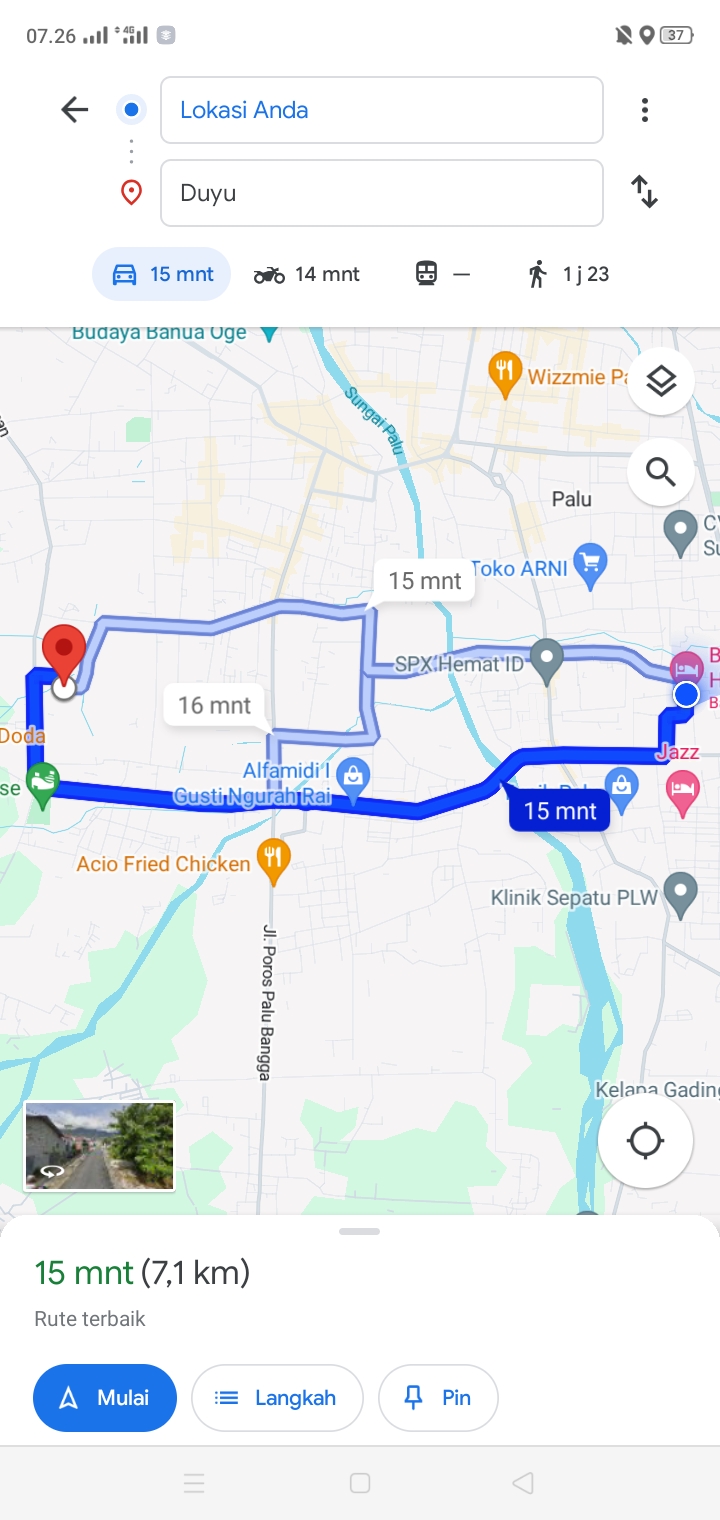Go back using the top-left arrow
Screen dimensions: 720x1520
coord(75,110)
